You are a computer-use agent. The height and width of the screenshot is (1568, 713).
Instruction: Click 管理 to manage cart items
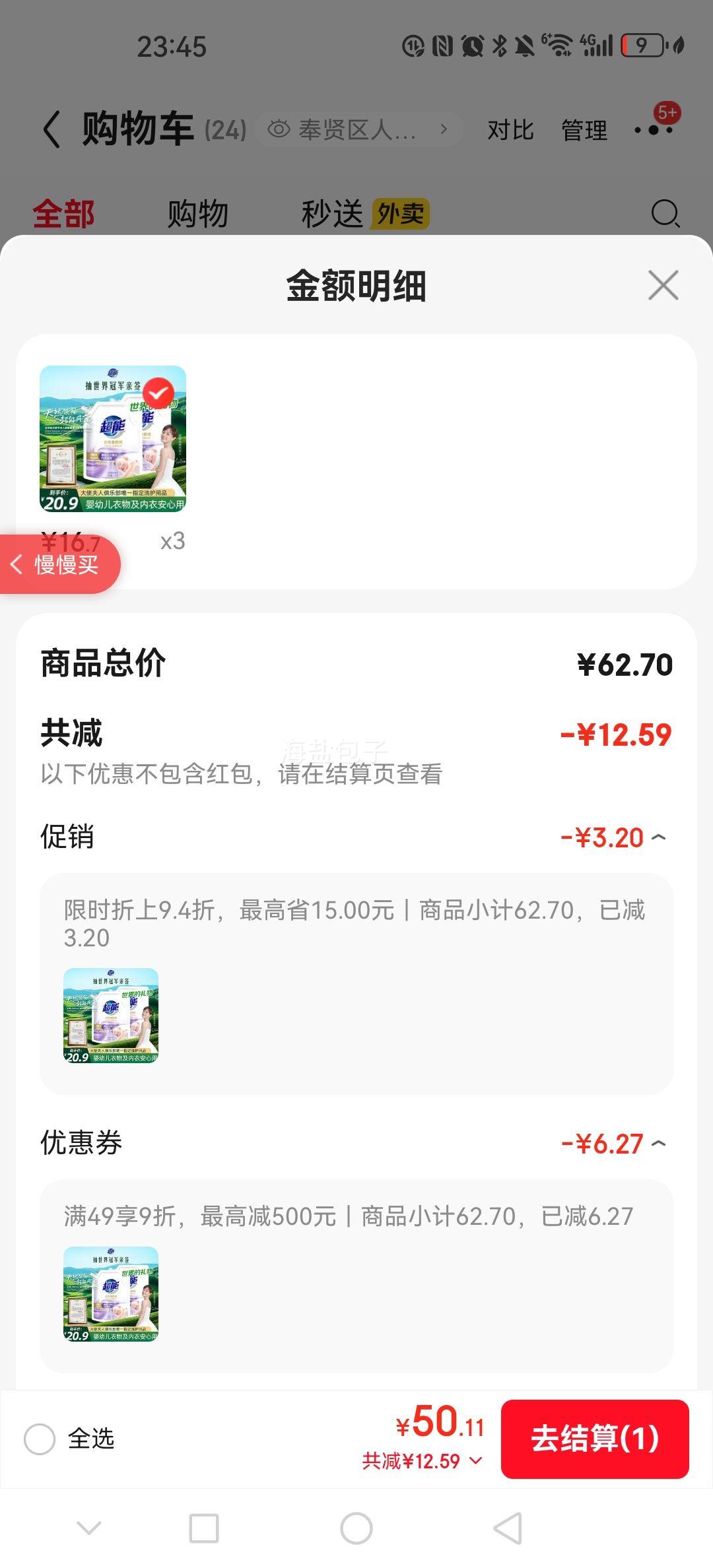[x=584, y=131]
